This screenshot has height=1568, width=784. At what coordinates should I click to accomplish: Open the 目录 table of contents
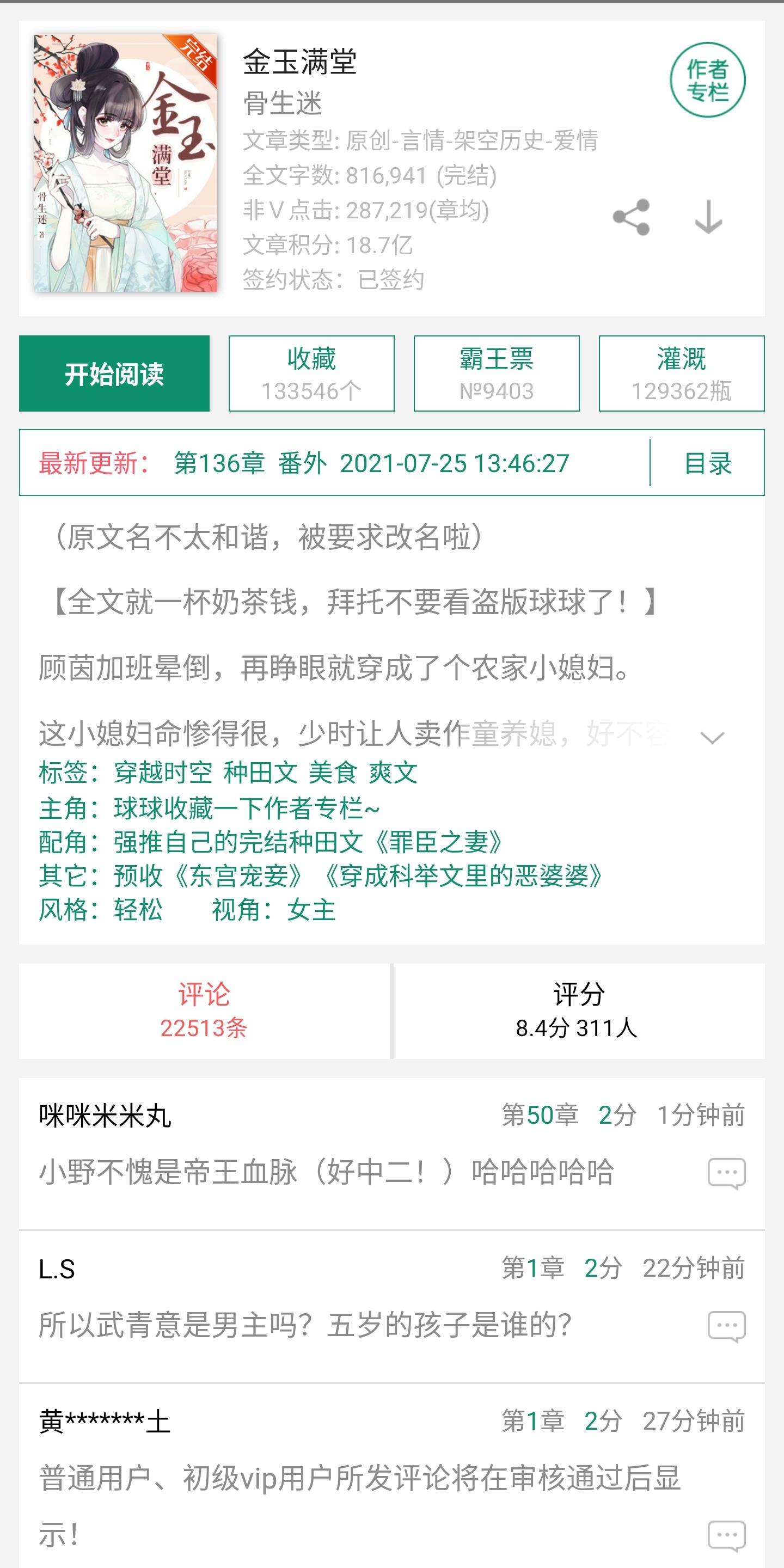point(707,463)
